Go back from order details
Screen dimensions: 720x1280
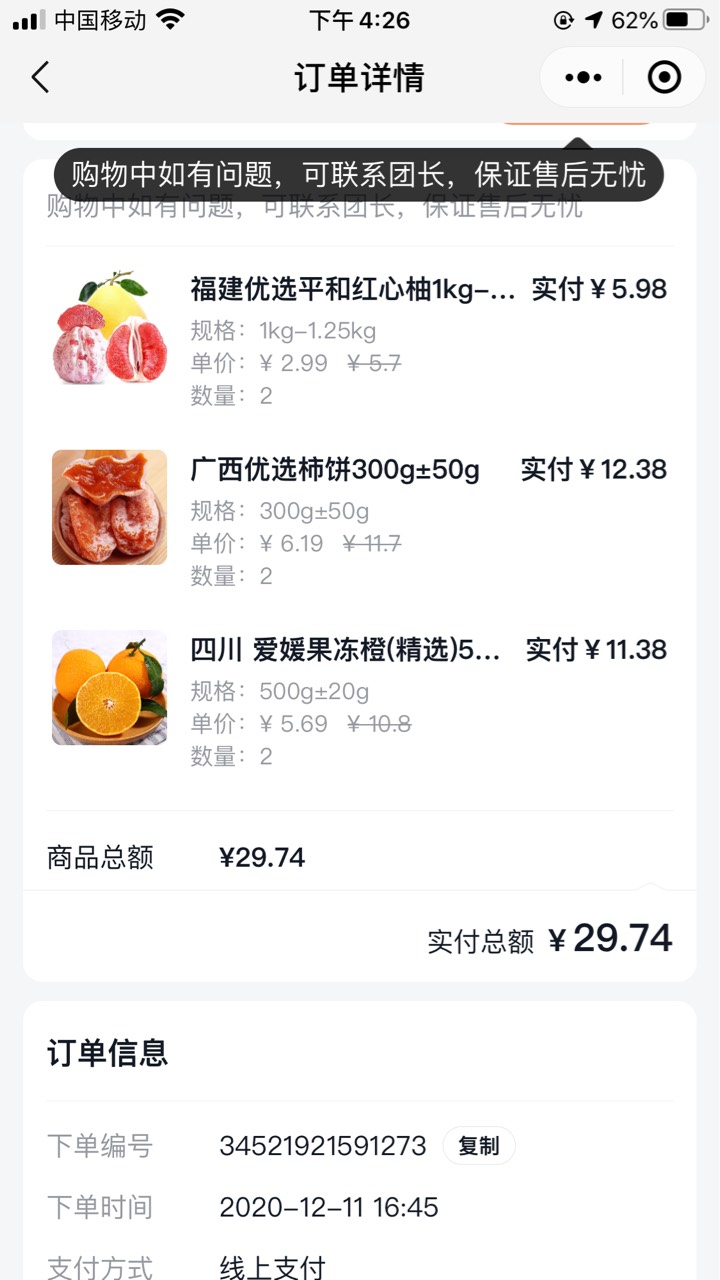(x=40, y=77)
